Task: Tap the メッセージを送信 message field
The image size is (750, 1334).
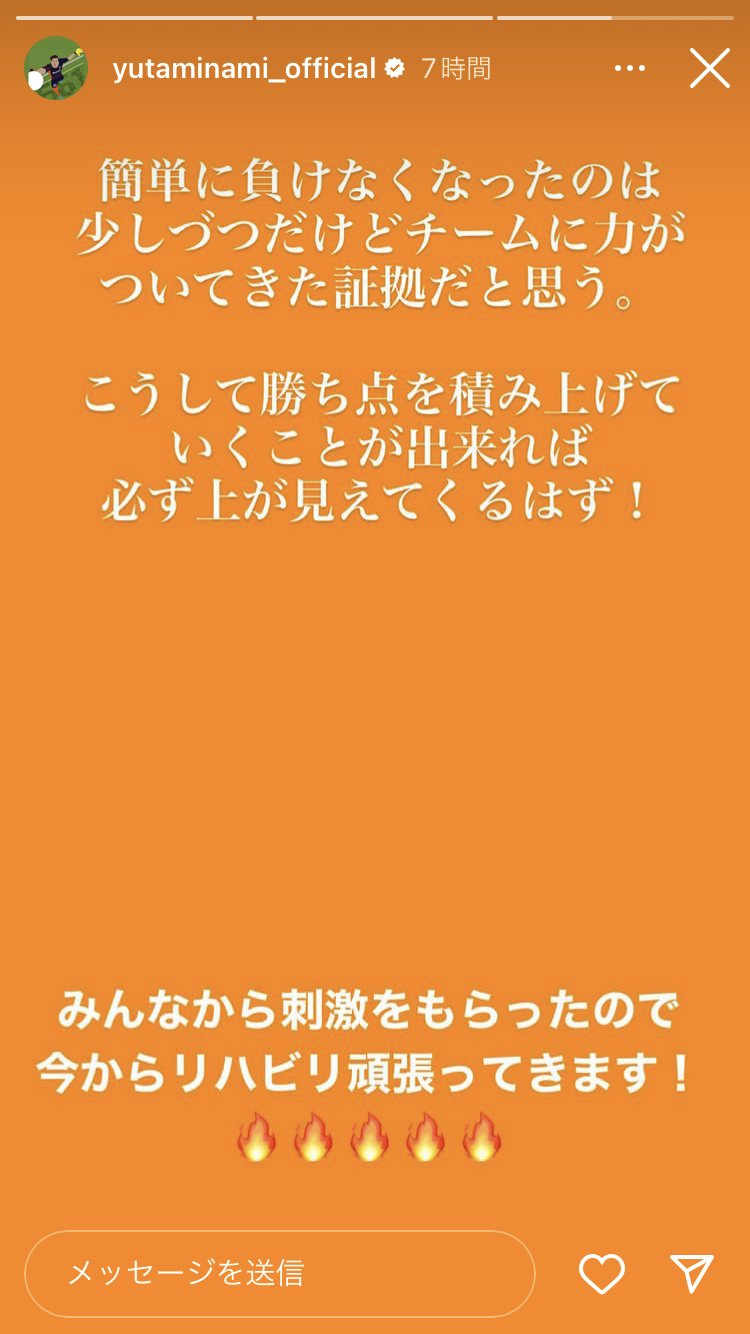Action: coord(280,1273)
